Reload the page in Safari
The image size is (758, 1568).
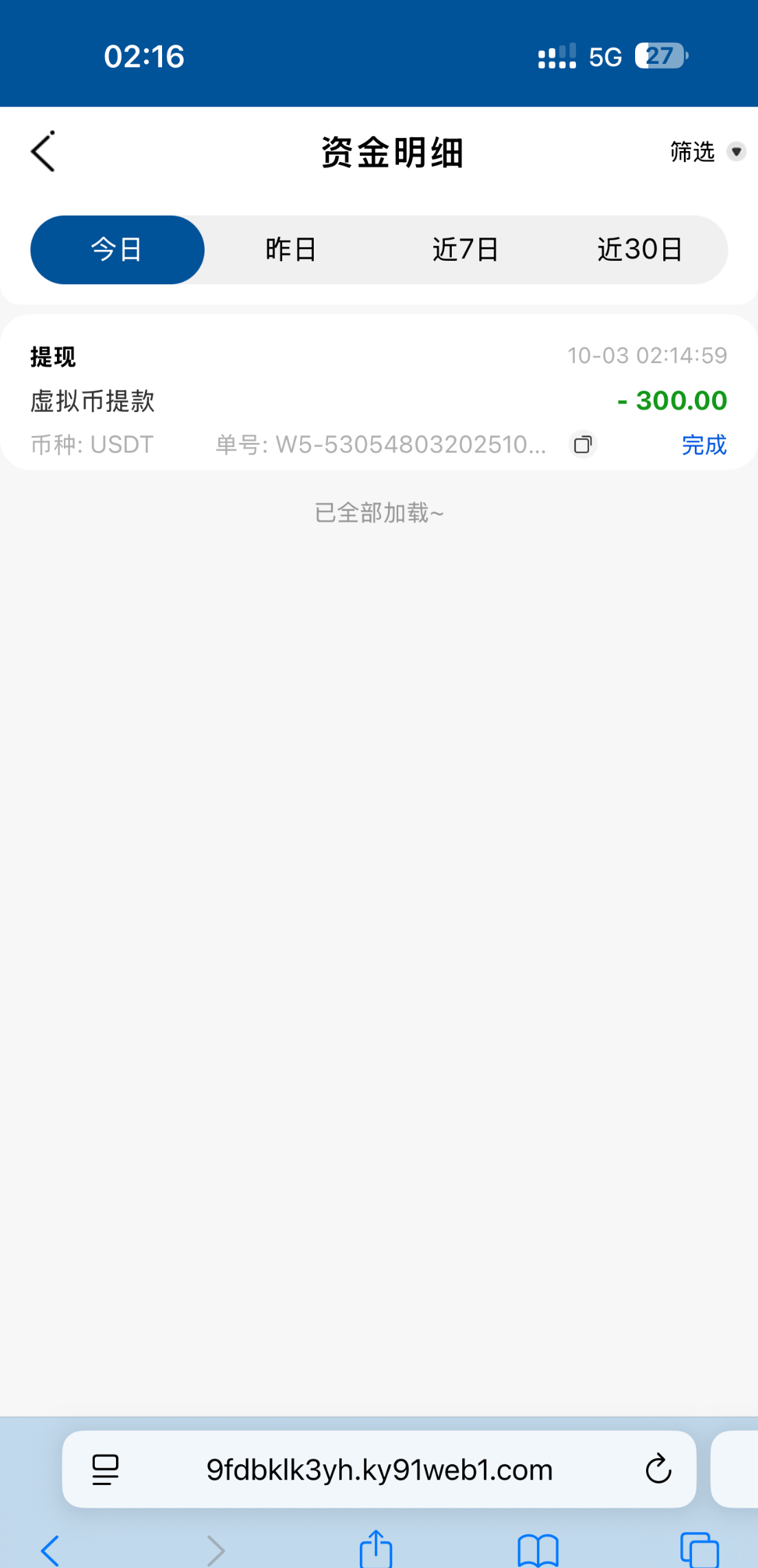pos(658,1470)
